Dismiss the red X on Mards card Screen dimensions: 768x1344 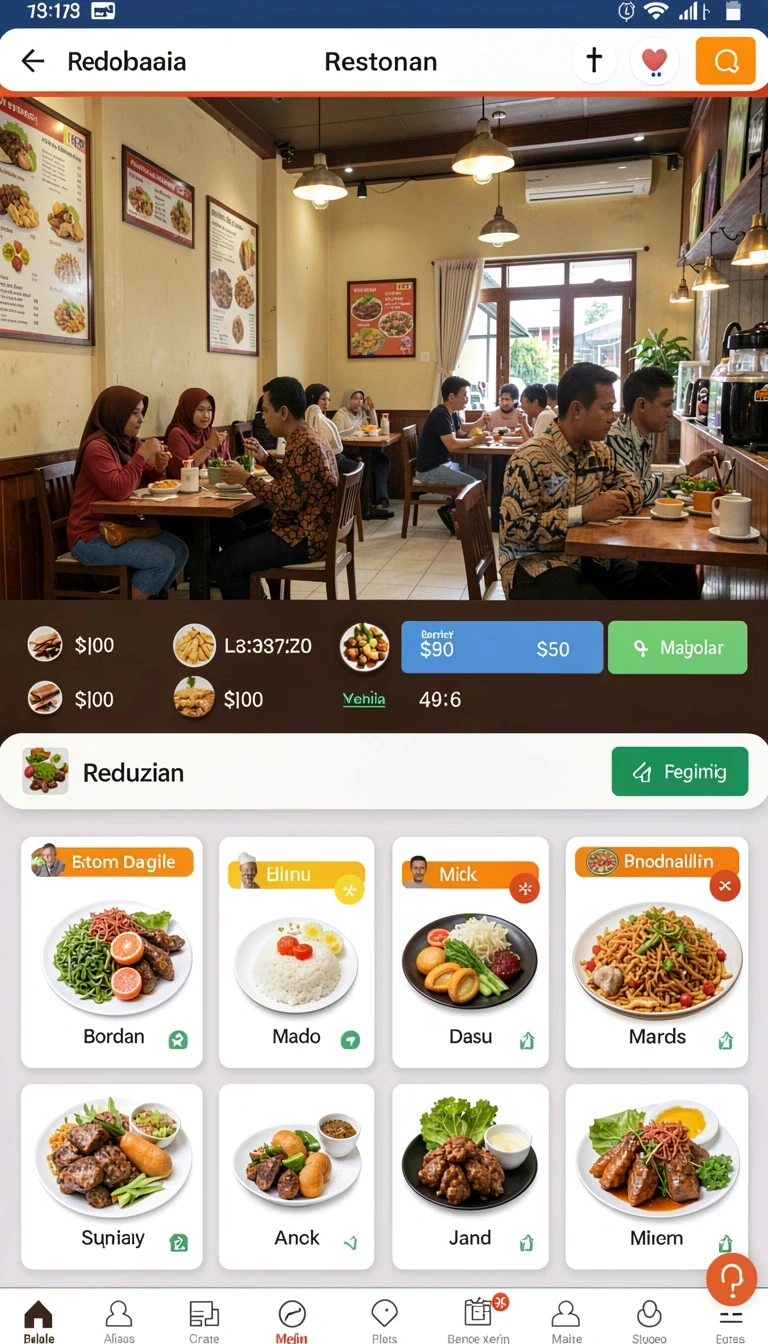tap(725, 885)
